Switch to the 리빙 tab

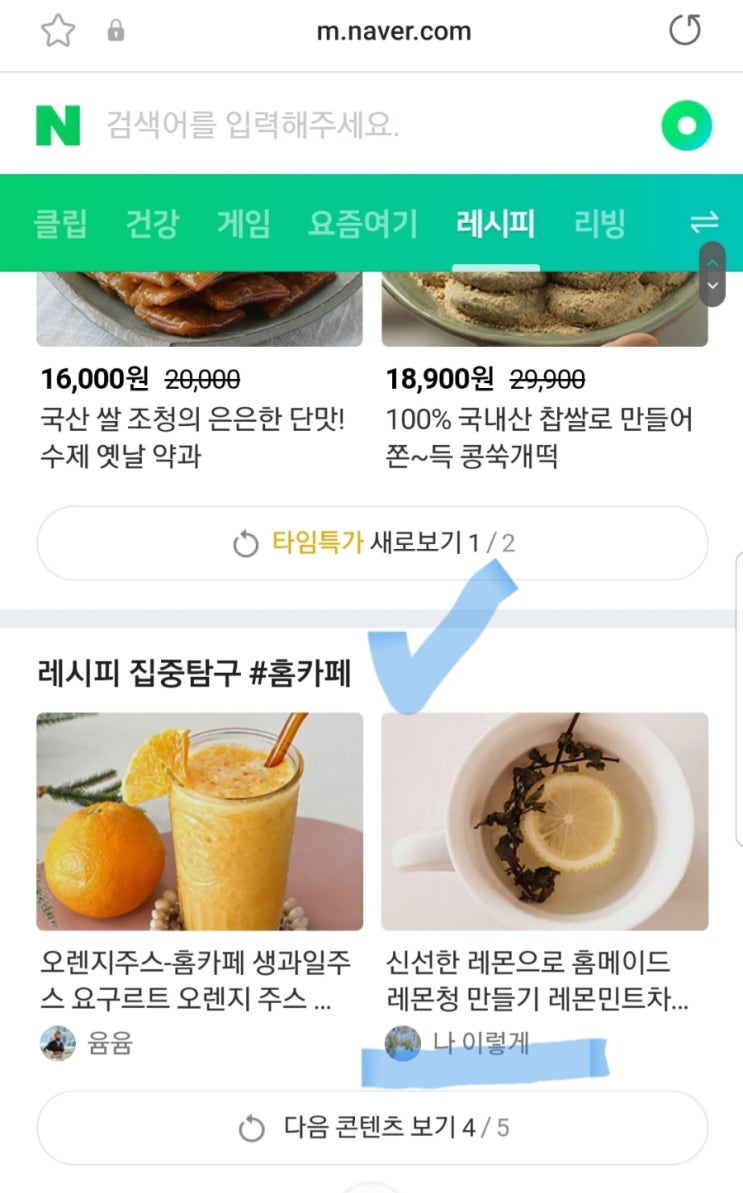click(x=600, y=223)
